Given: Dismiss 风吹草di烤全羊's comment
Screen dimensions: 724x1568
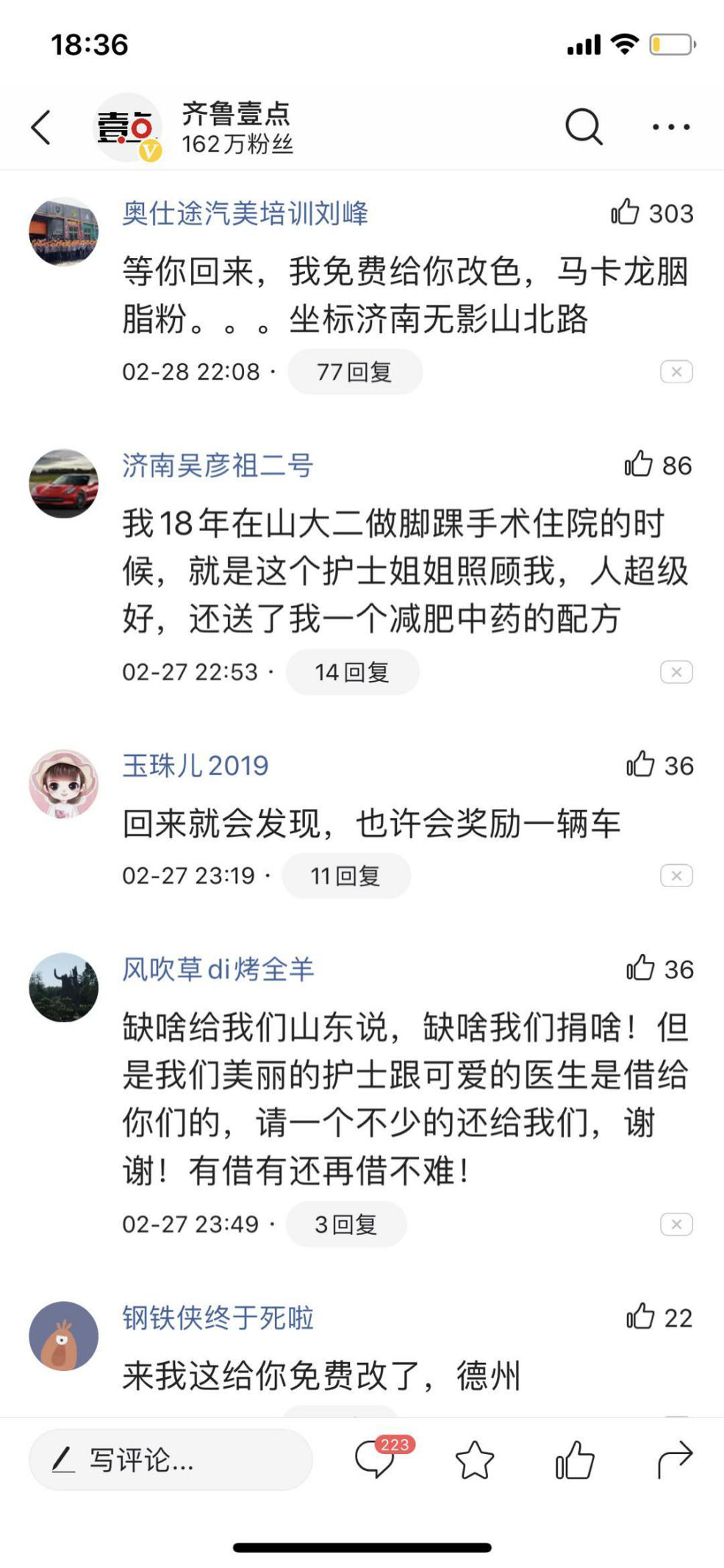Looking at the screenshot, I should [x=675, y=1225].
